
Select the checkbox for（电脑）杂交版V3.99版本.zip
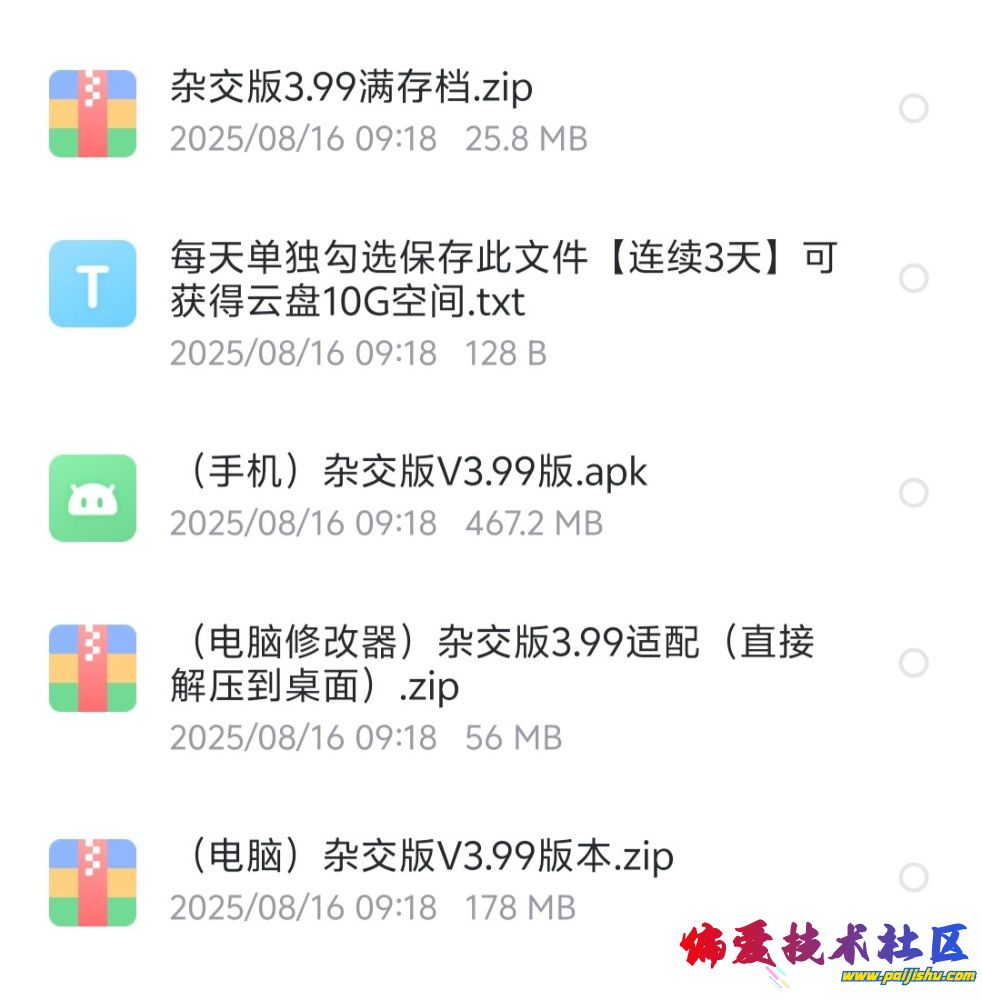coord(913,878)
